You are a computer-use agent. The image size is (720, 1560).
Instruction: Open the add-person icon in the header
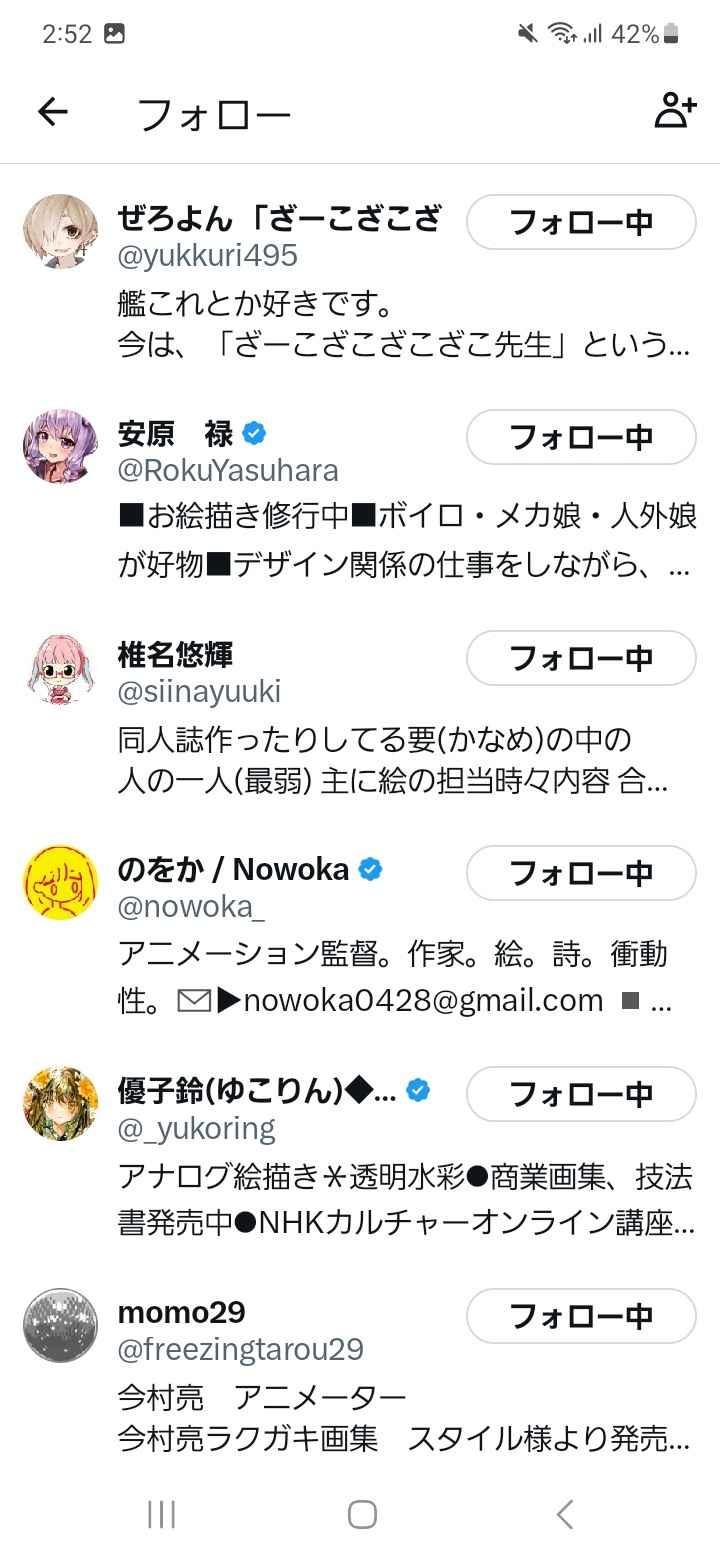675,112
